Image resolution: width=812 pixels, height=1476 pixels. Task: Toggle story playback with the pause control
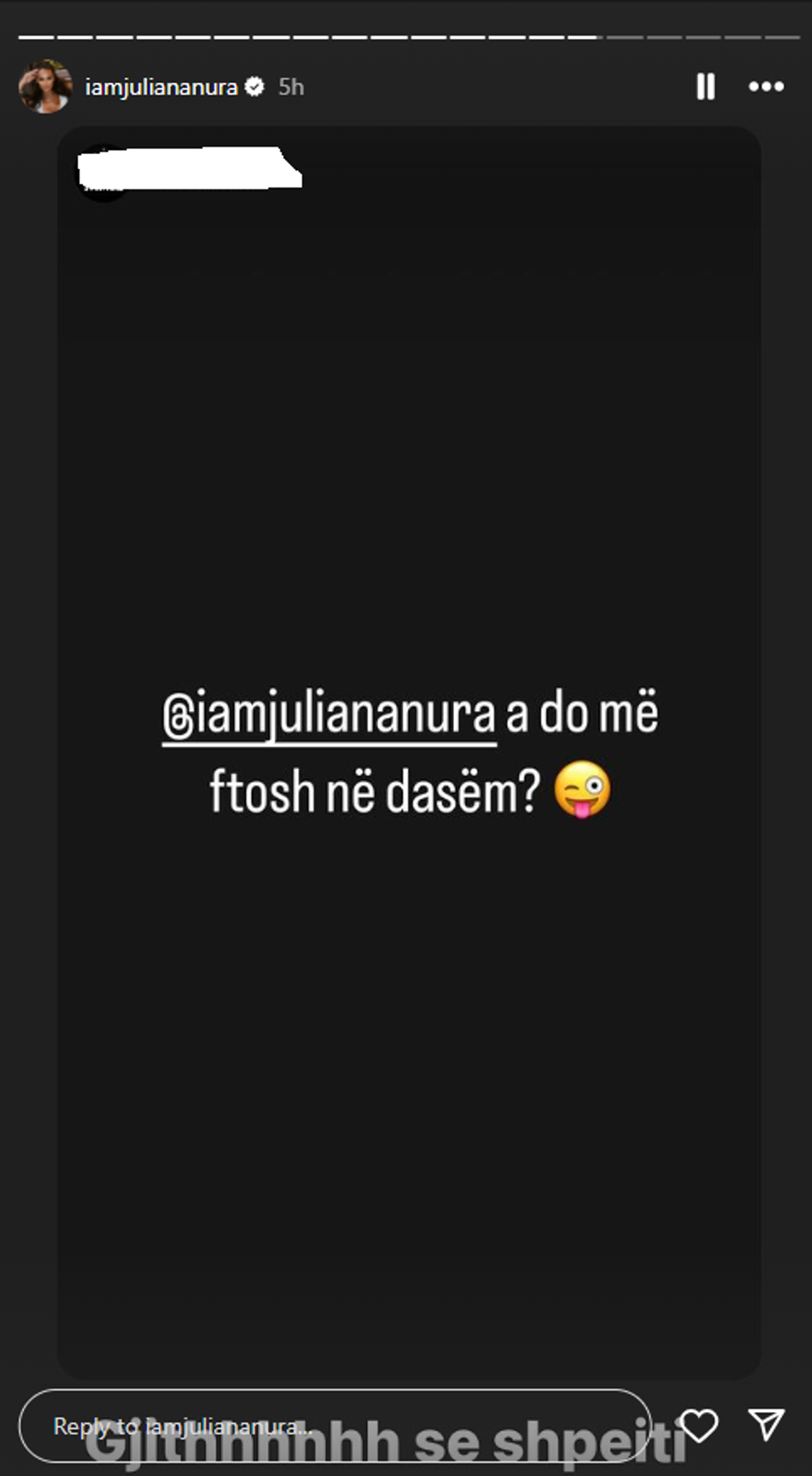click(705, 85)
